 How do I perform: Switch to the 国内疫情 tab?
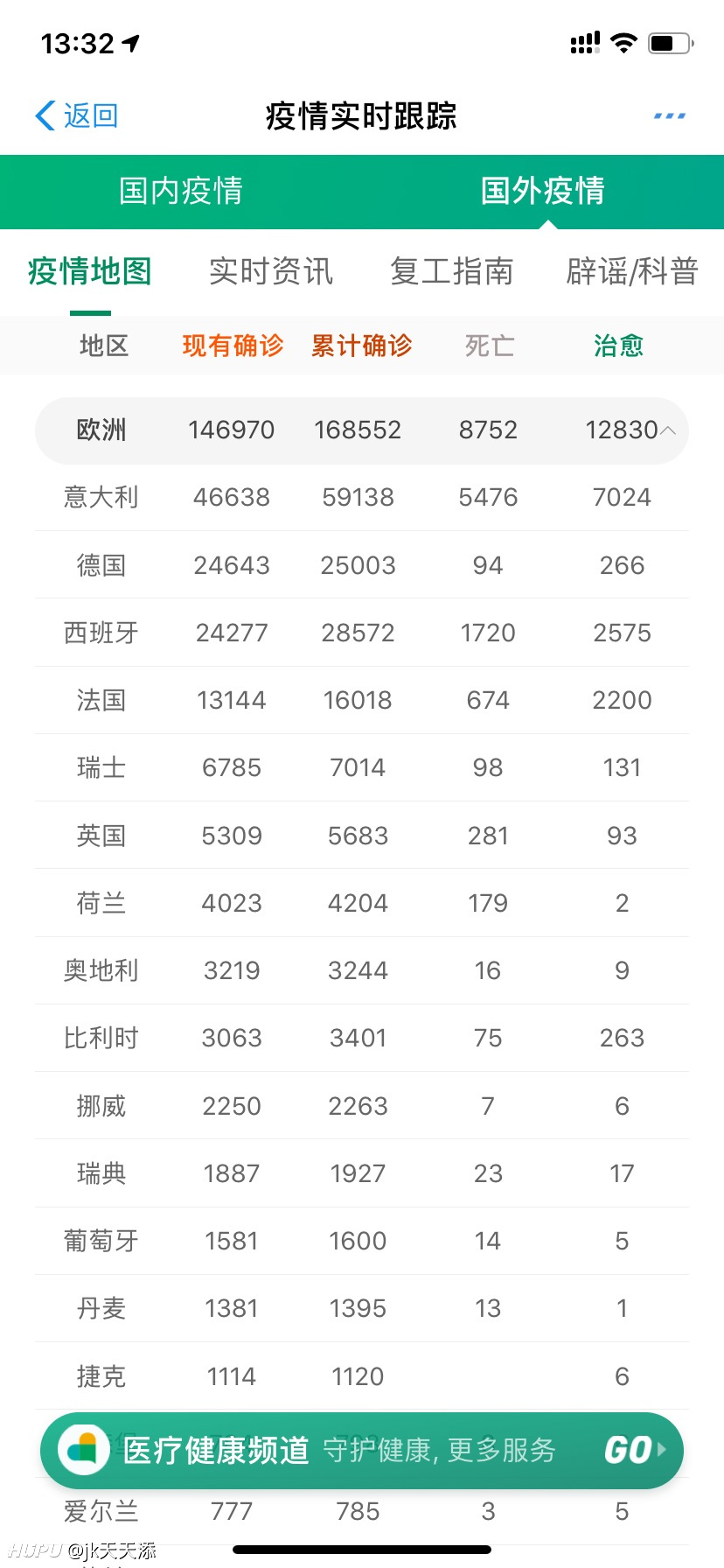click(x=181, y=191)
